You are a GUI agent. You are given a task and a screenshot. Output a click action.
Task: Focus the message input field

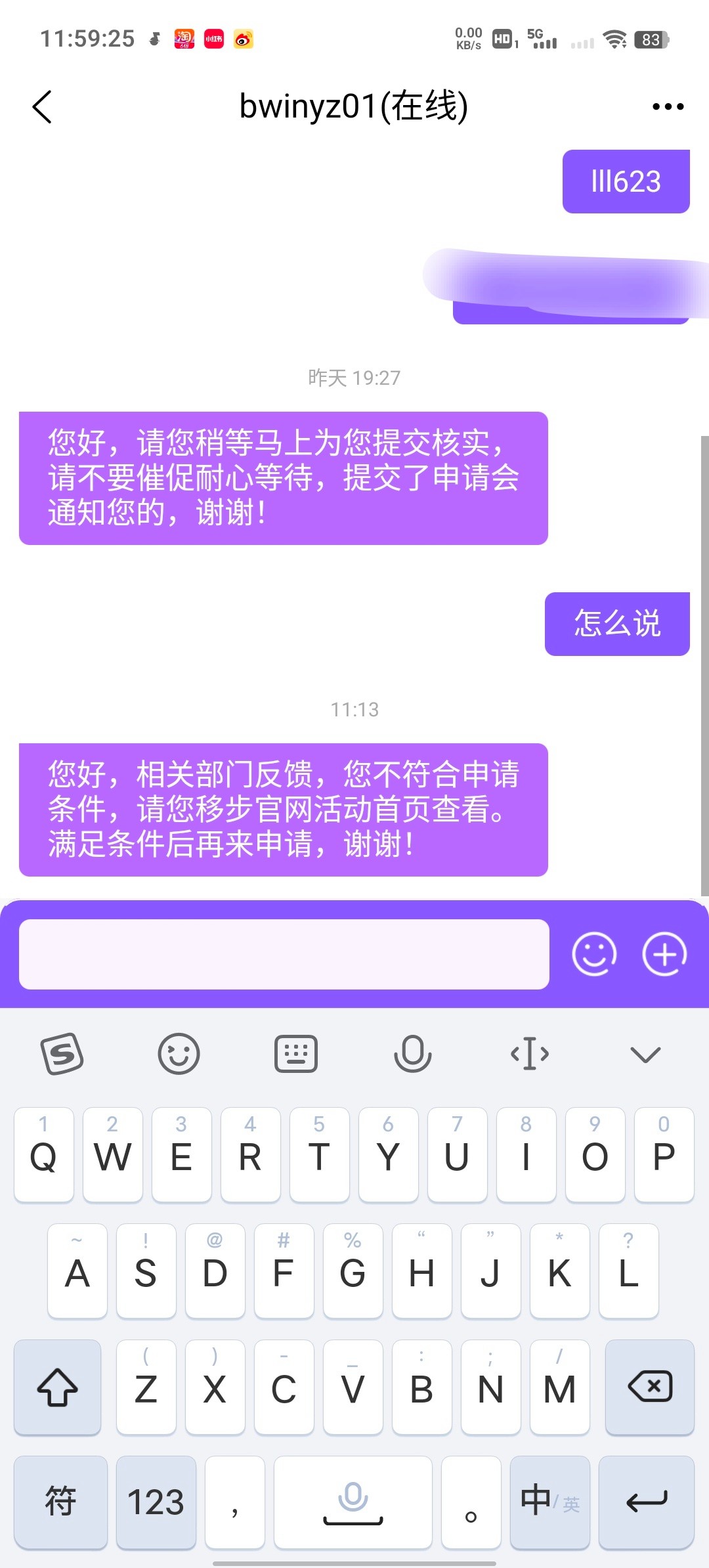point(284,954)
